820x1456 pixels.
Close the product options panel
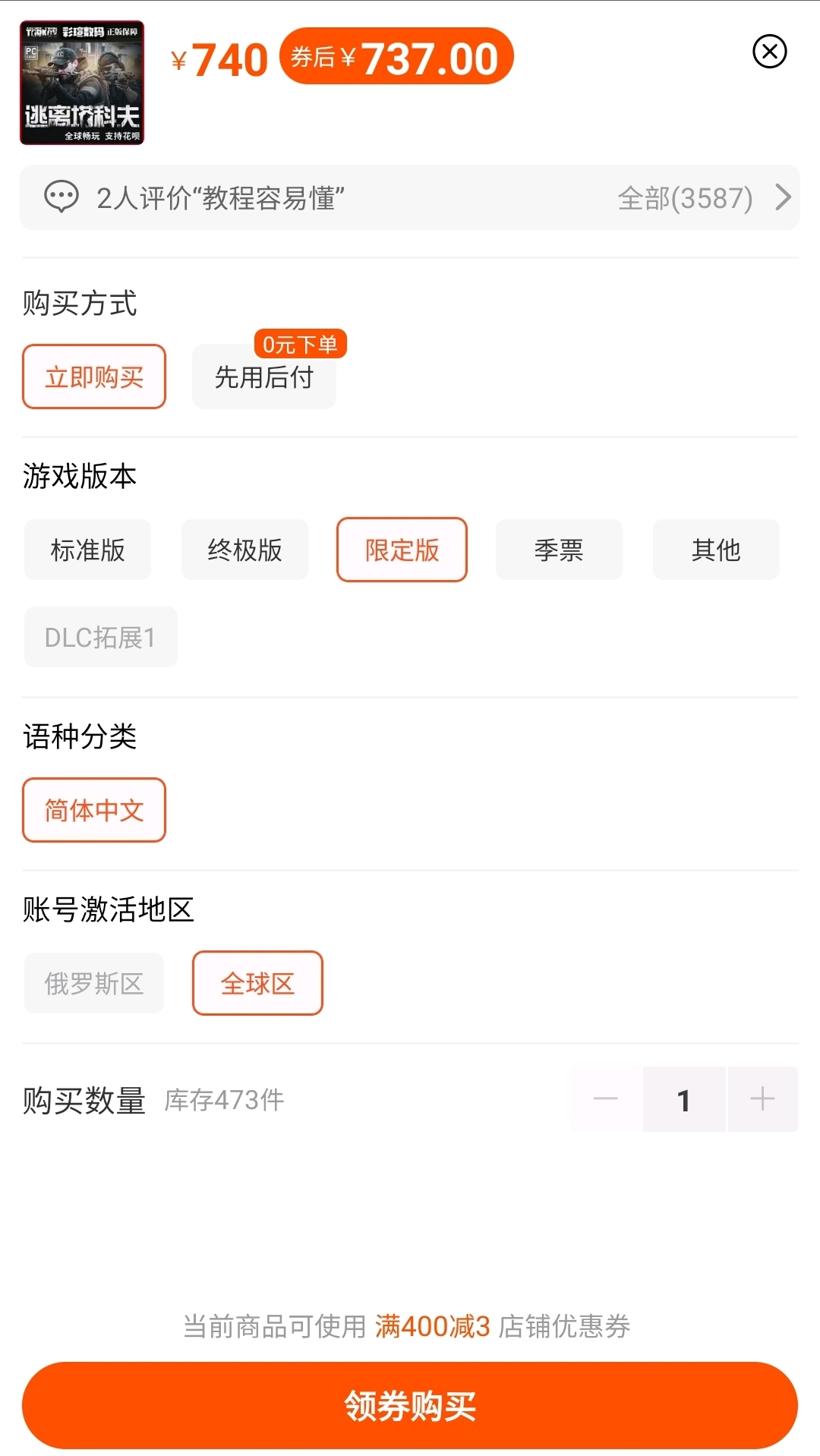tap(769, 52)
